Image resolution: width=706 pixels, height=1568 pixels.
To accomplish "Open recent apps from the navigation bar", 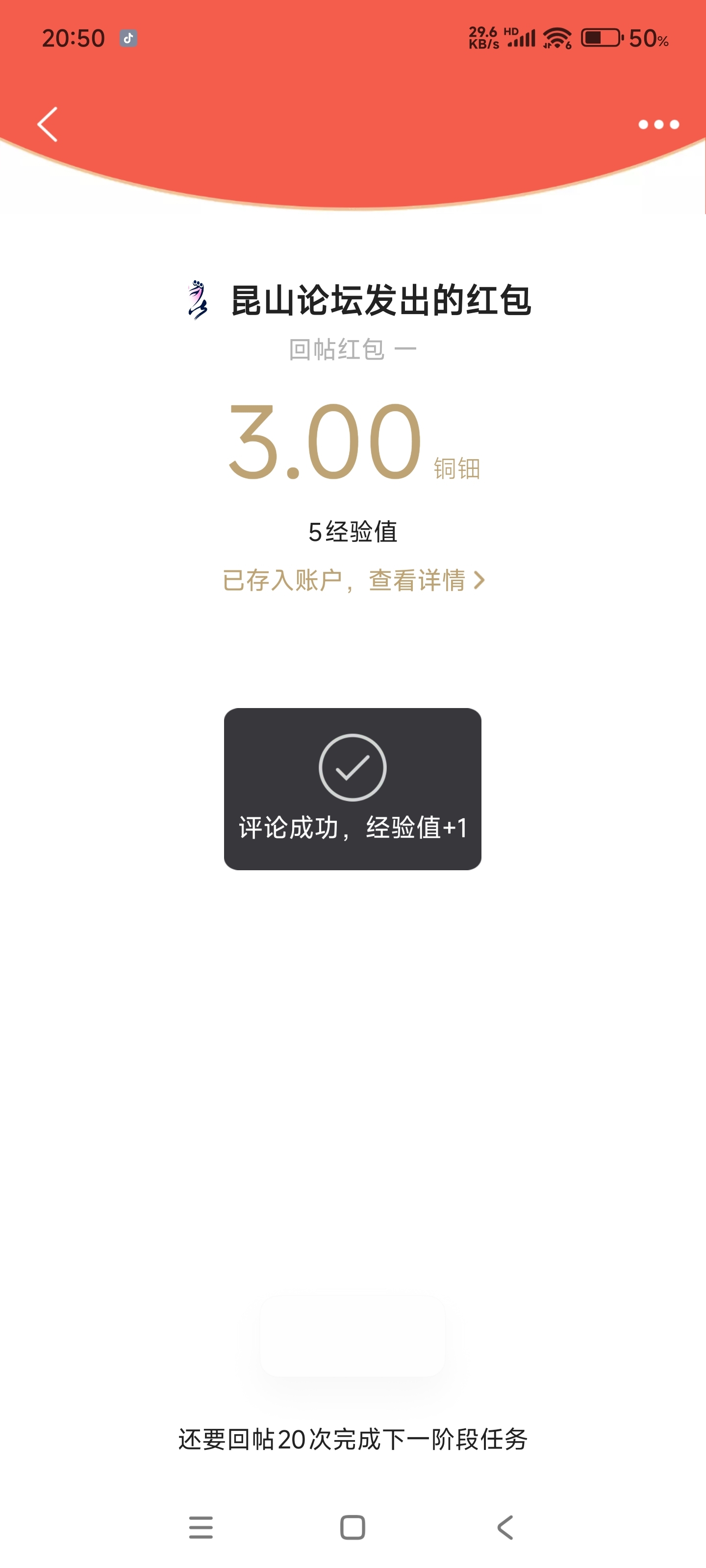I will point(201,1527).
